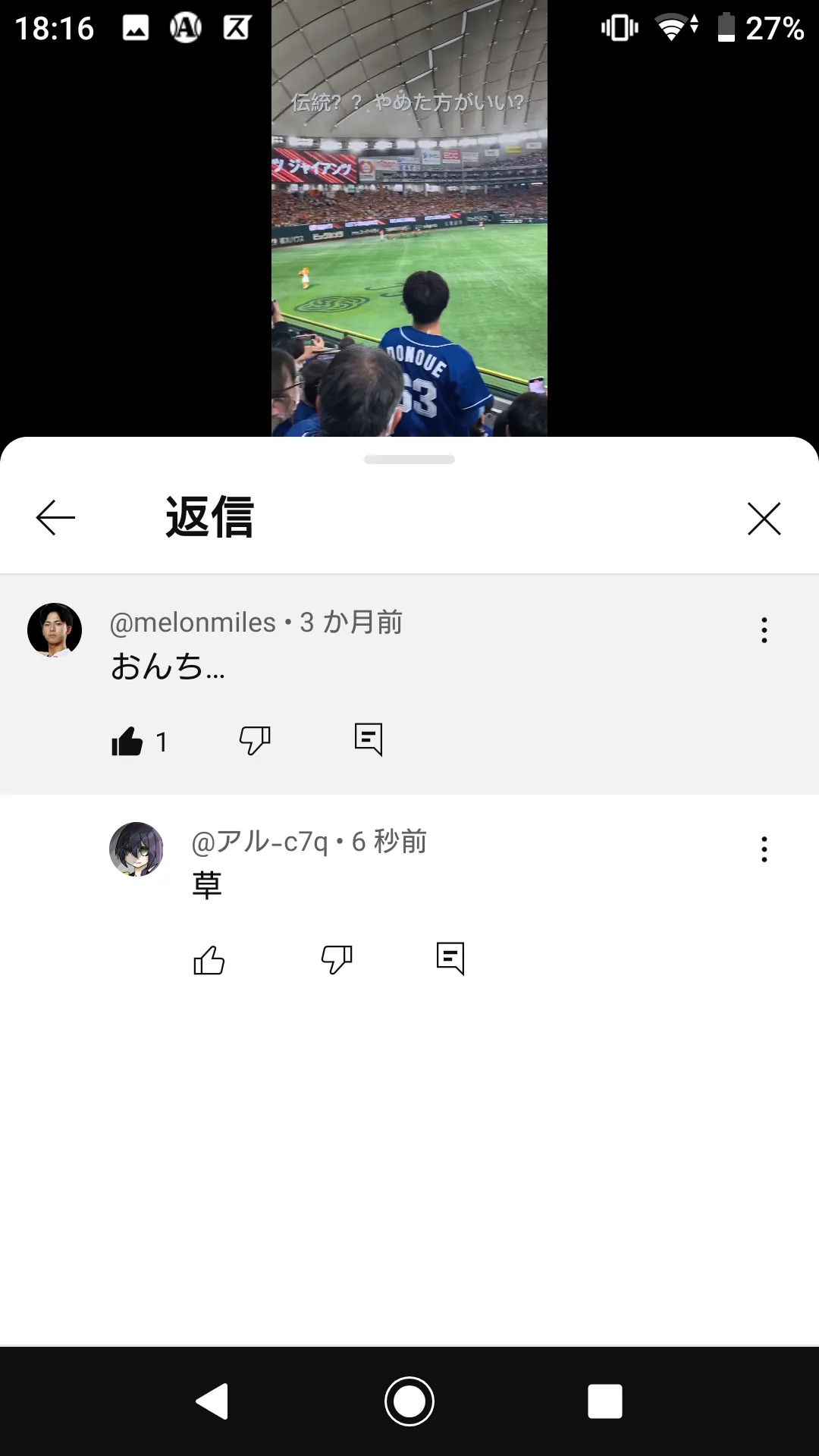The image size is (819, 1456).
Task: Tap the video above the replies panel
Action: click(x=409, y=227)
